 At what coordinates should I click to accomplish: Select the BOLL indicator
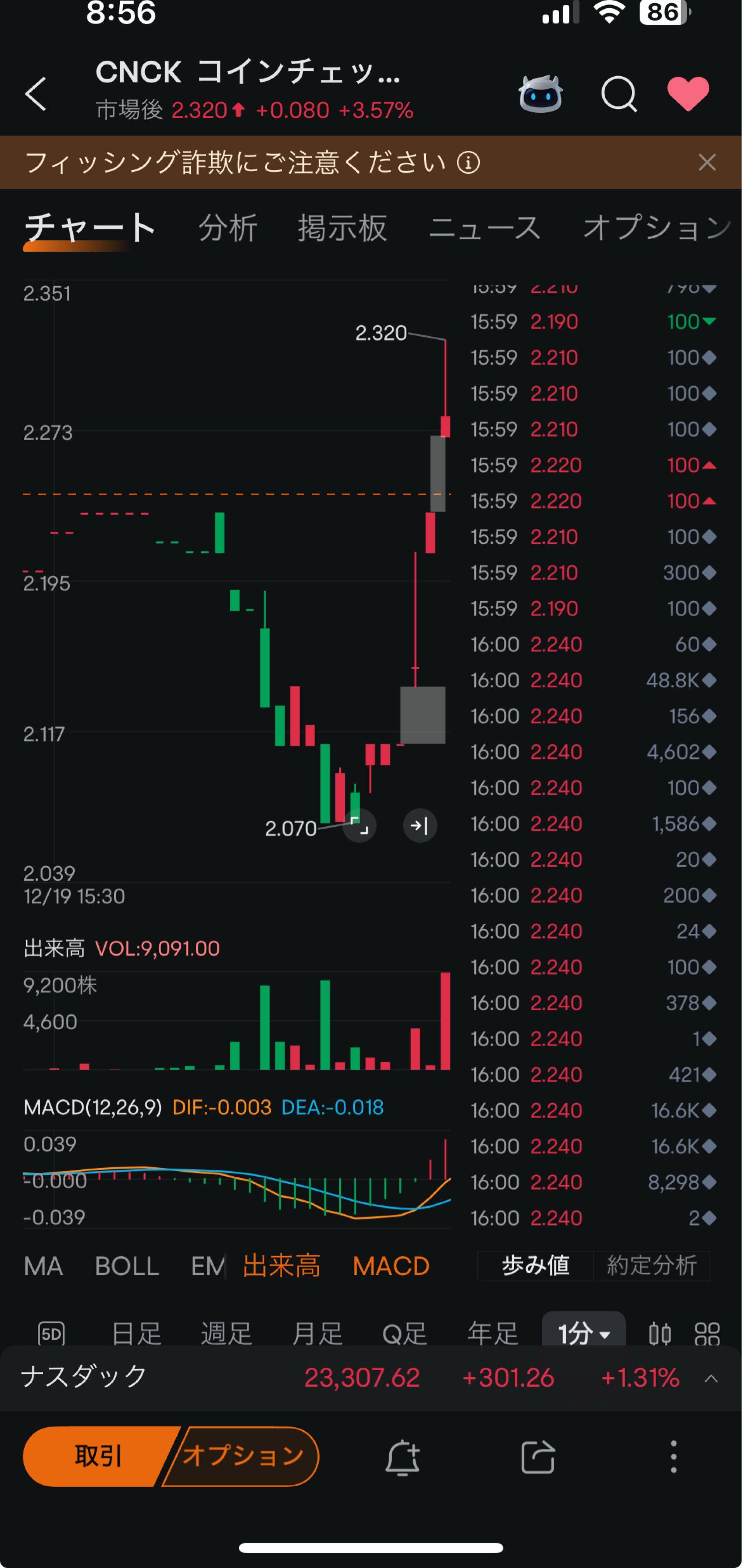127,1267
